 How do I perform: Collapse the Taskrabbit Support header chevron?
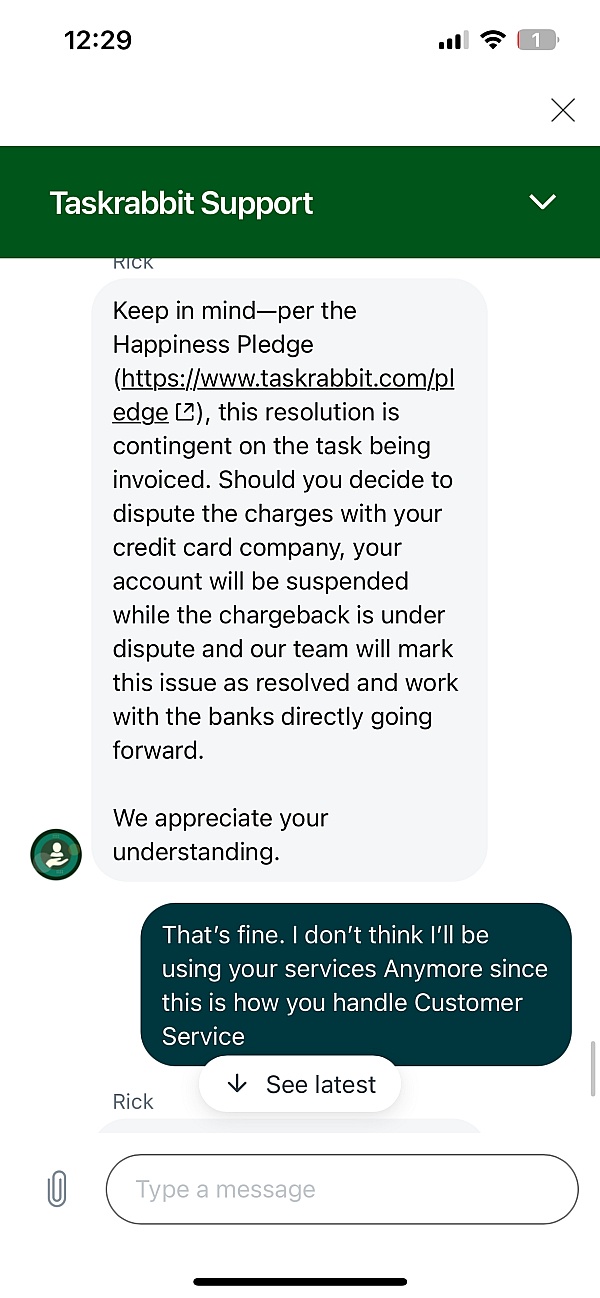[542, 202]
